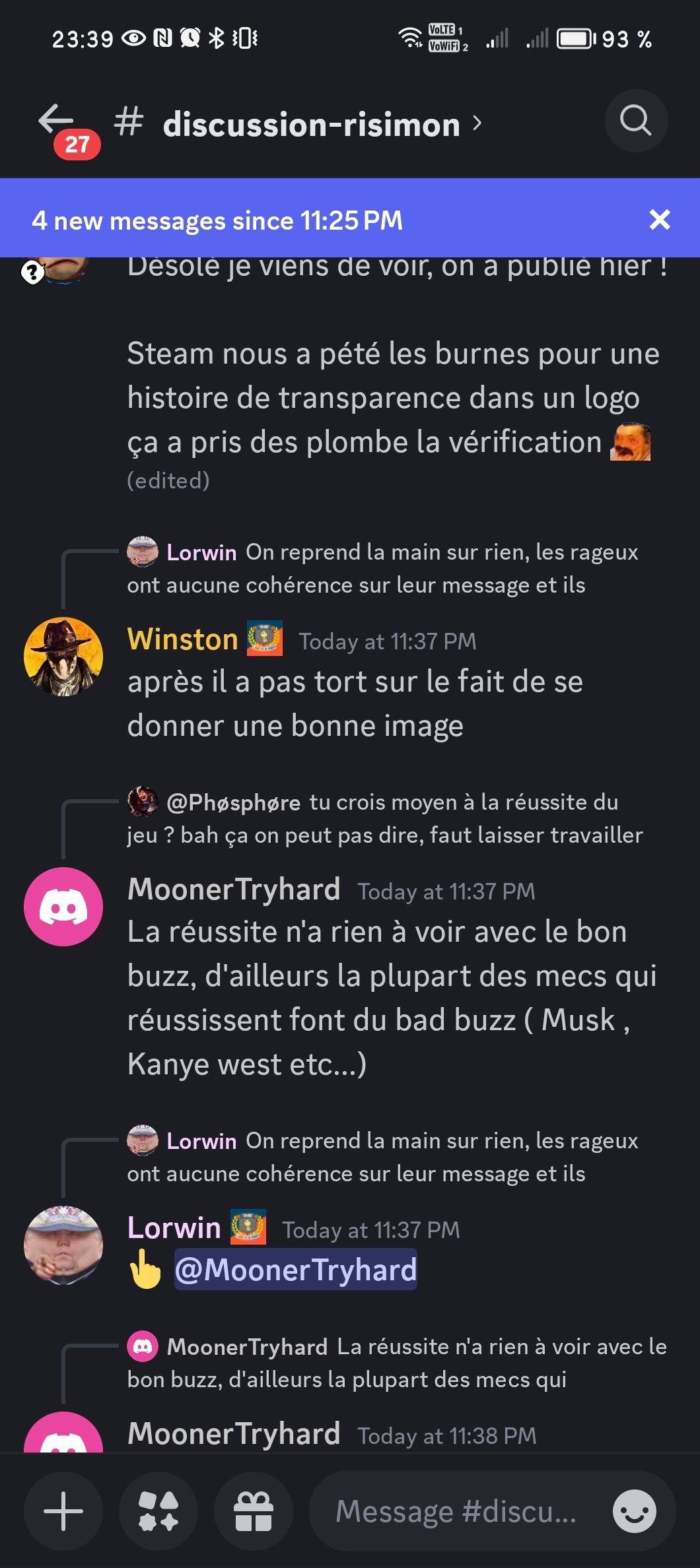Open the plus attachment menu
This screenshot has width=700, height=1568.
pyautogui.click(x=63, y=1511)
